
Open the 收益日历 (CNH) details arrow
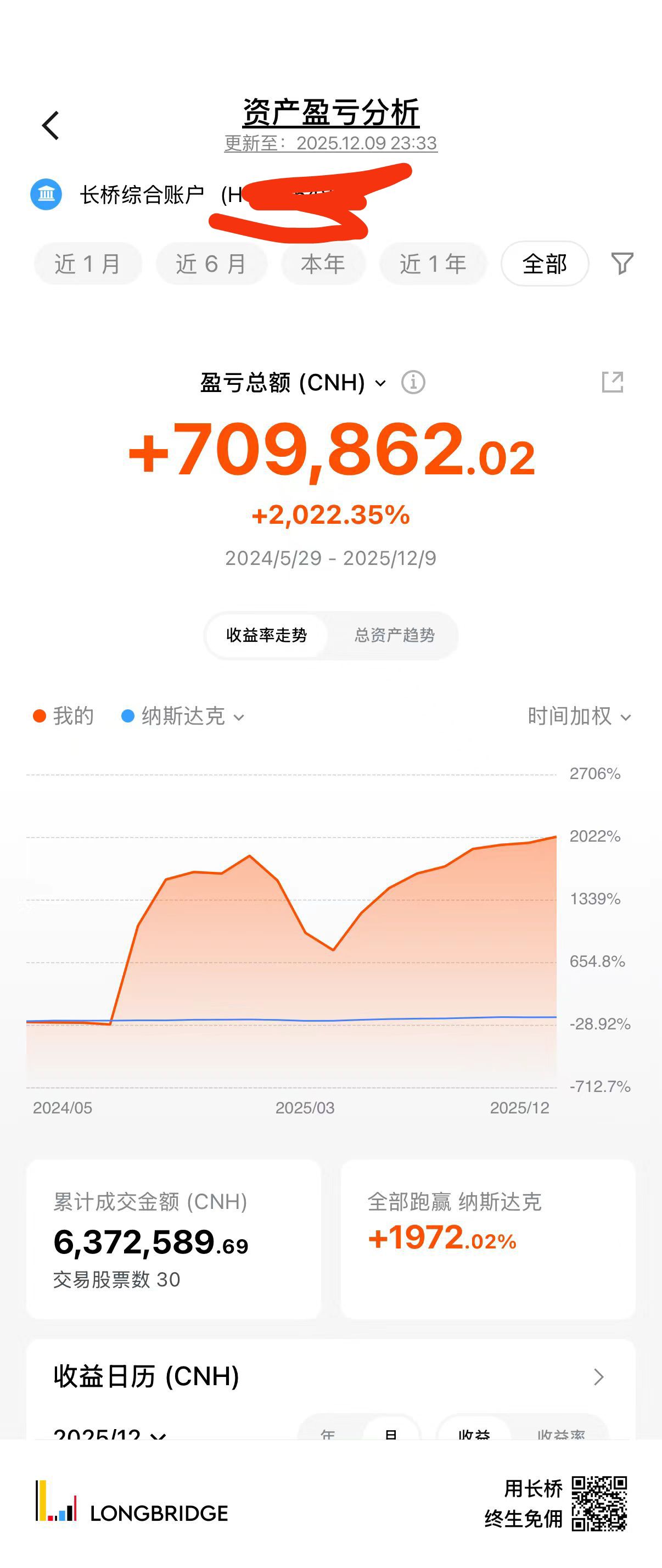tap(599, 1376)
